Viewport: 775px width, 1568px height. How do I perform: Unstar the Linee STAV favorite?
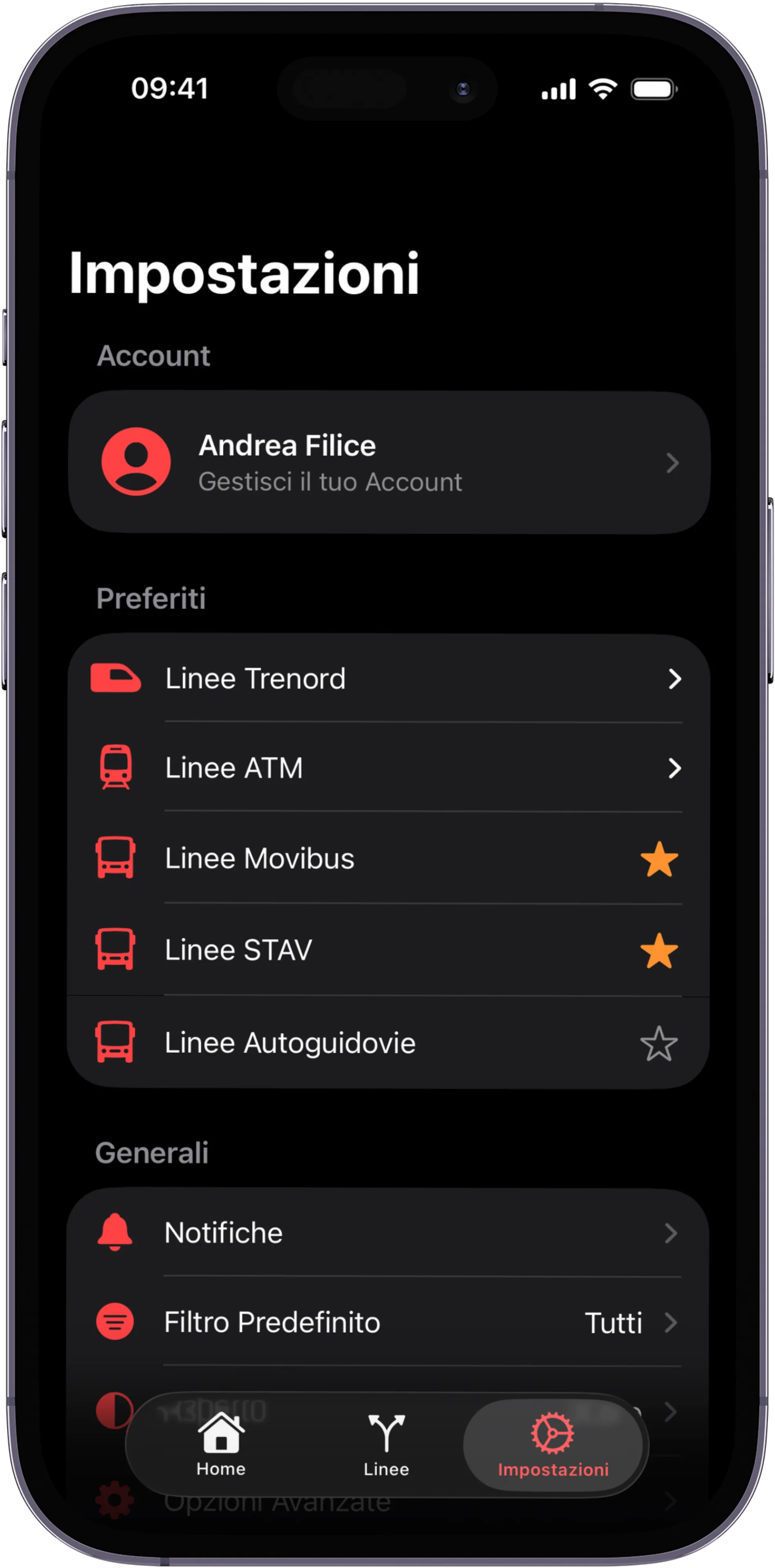(659, 950)
